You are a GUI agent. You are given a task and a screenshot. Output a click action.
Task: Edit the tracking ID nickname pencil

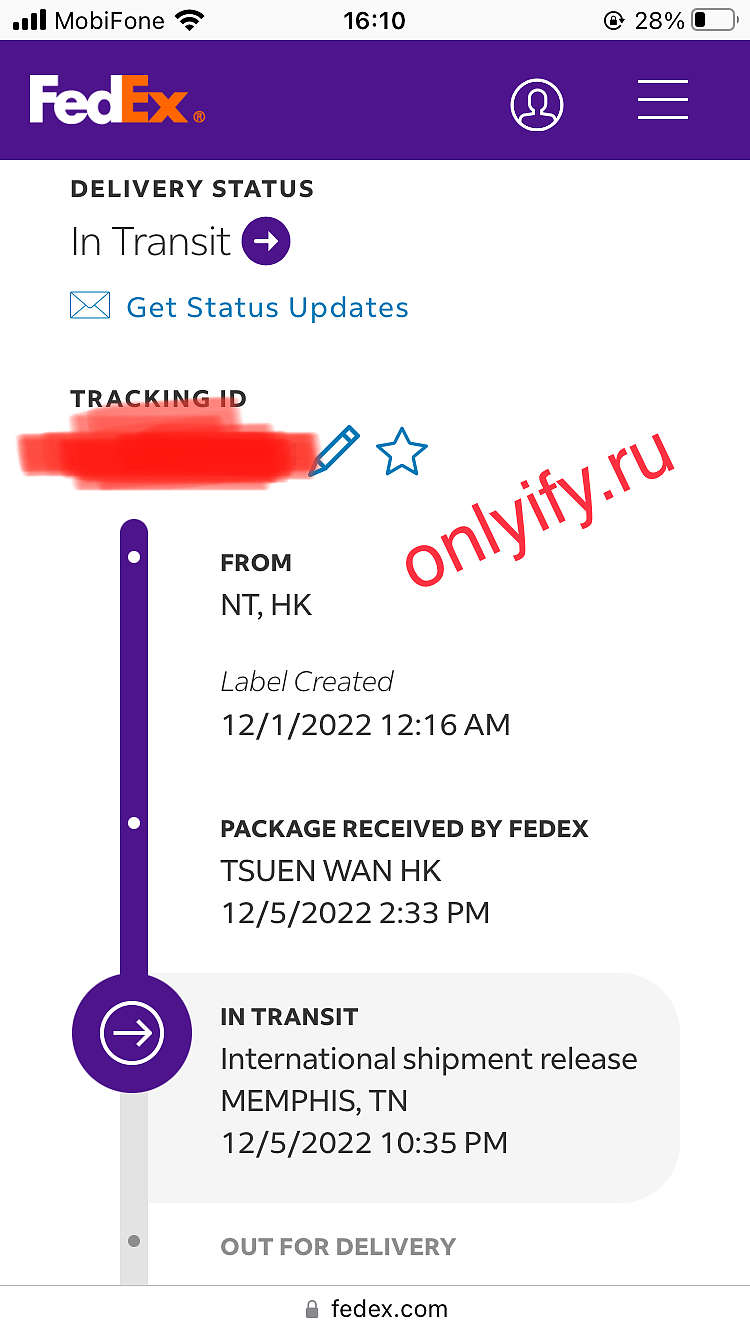pyautogui.click(x=334, y=451)
